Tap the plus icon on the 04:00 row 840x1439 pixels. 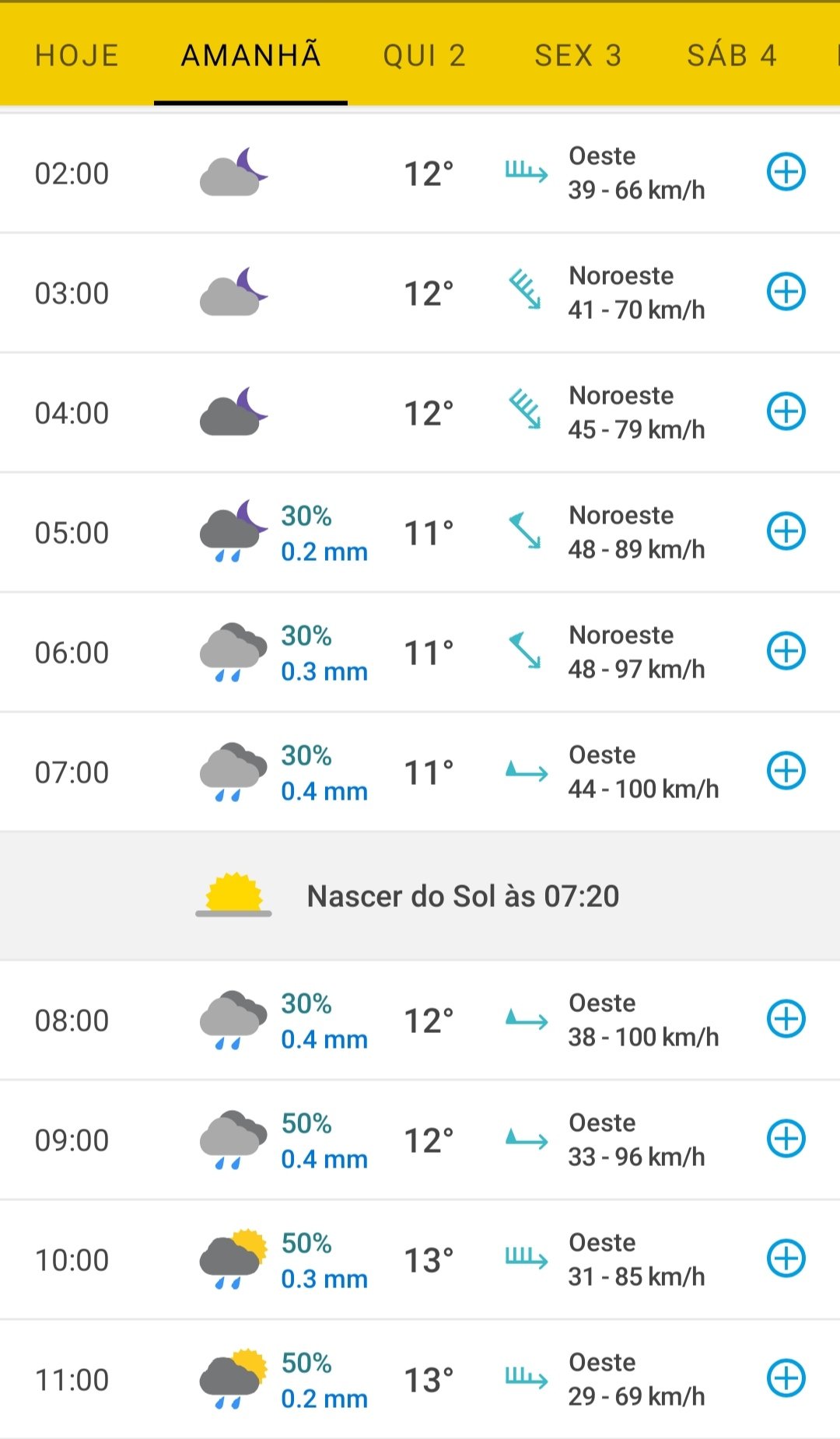[786, 411]
